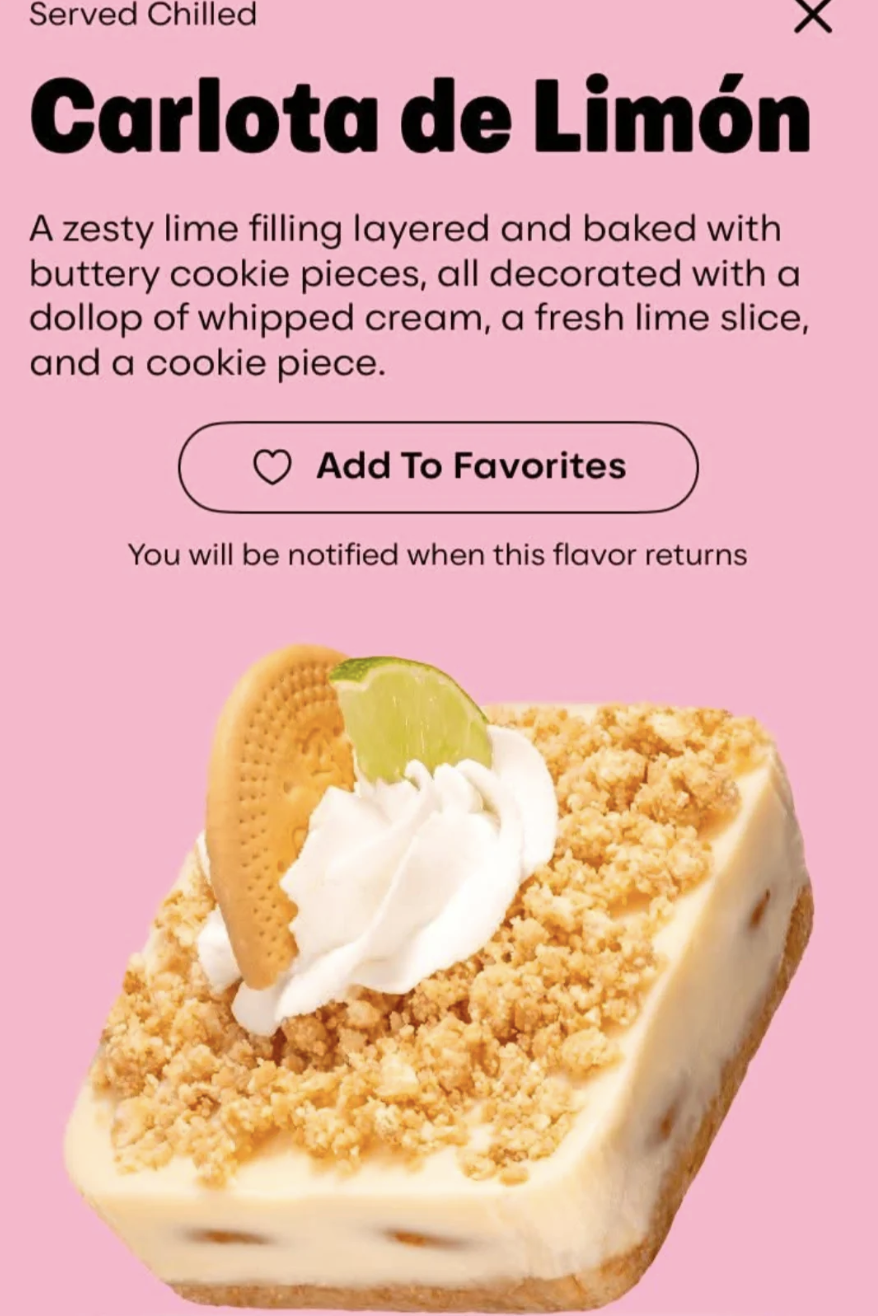Add Carlota de Limón to favorites
The width and height of the screenshot is (878, 1316).
[438, 466]
